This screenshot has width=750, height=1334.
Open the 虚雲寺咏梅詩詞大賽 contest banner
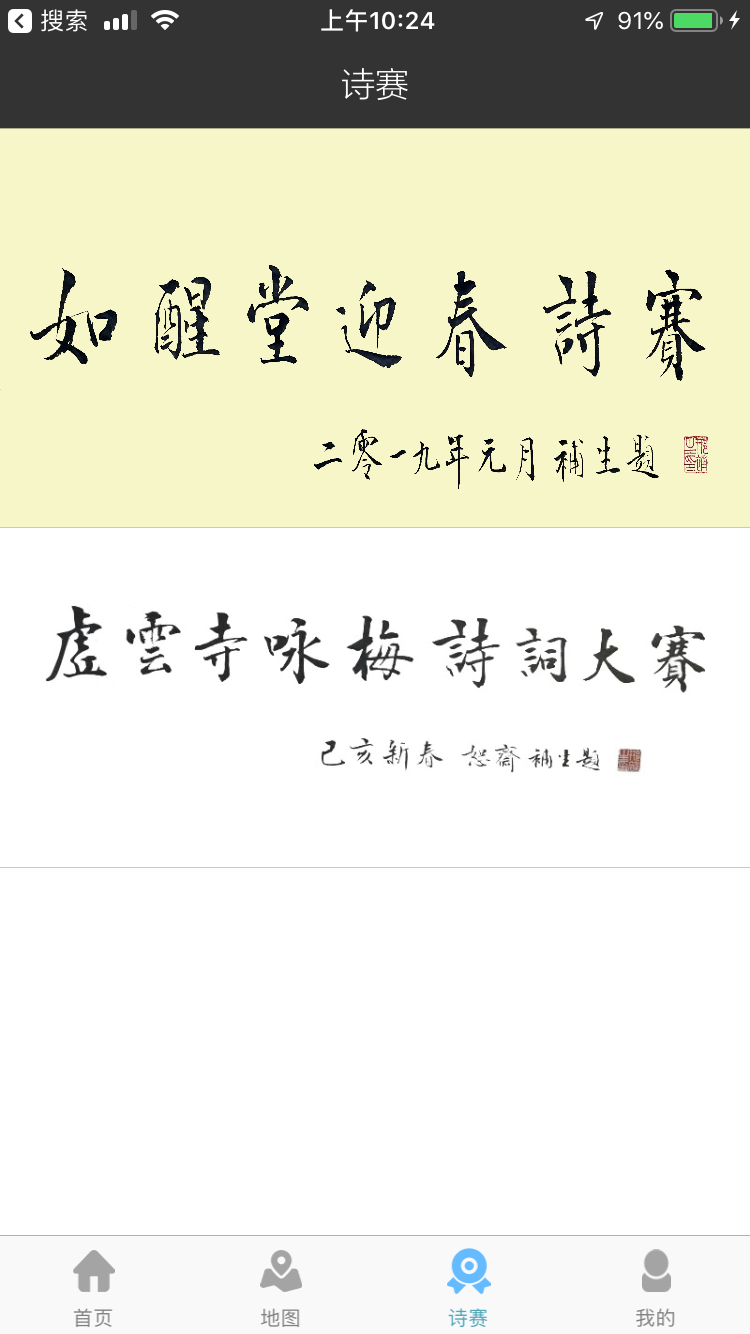click(375, 697)
